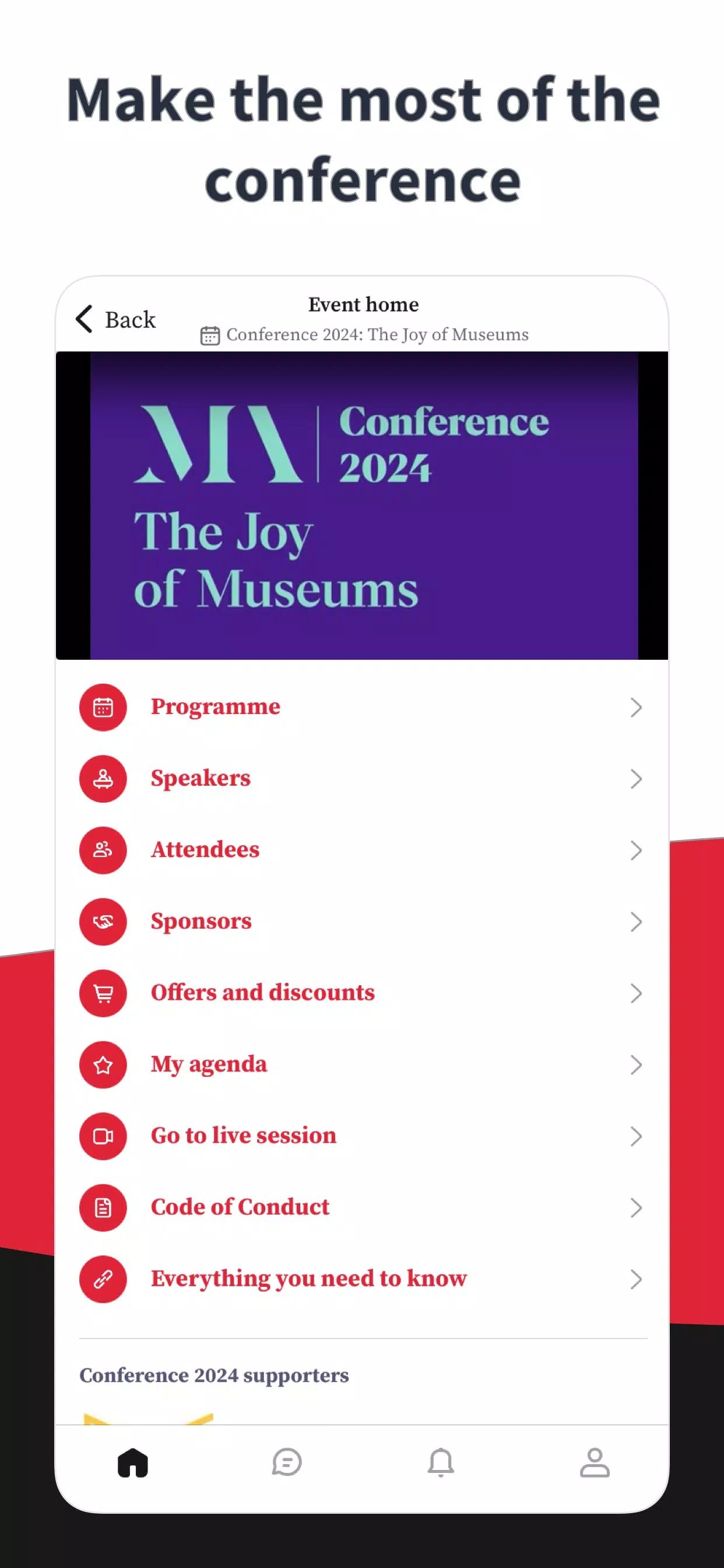Open live session via the camera icon
Viewport: 724px width, 1568px height.
[103, 1136]
